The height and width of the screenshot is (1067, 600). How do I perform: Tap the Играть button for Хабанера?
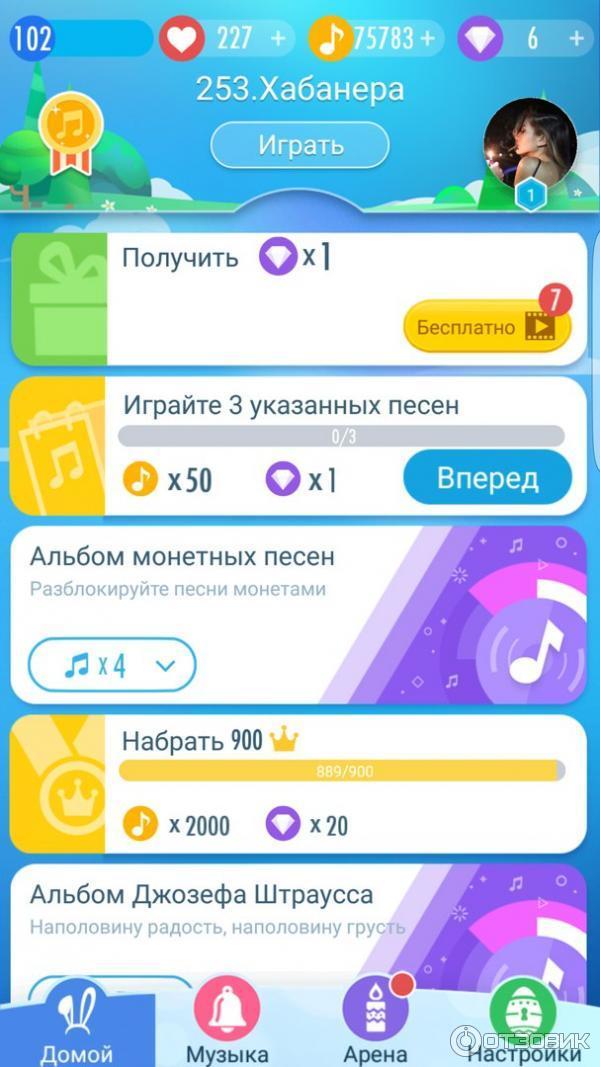click(299, 145)
